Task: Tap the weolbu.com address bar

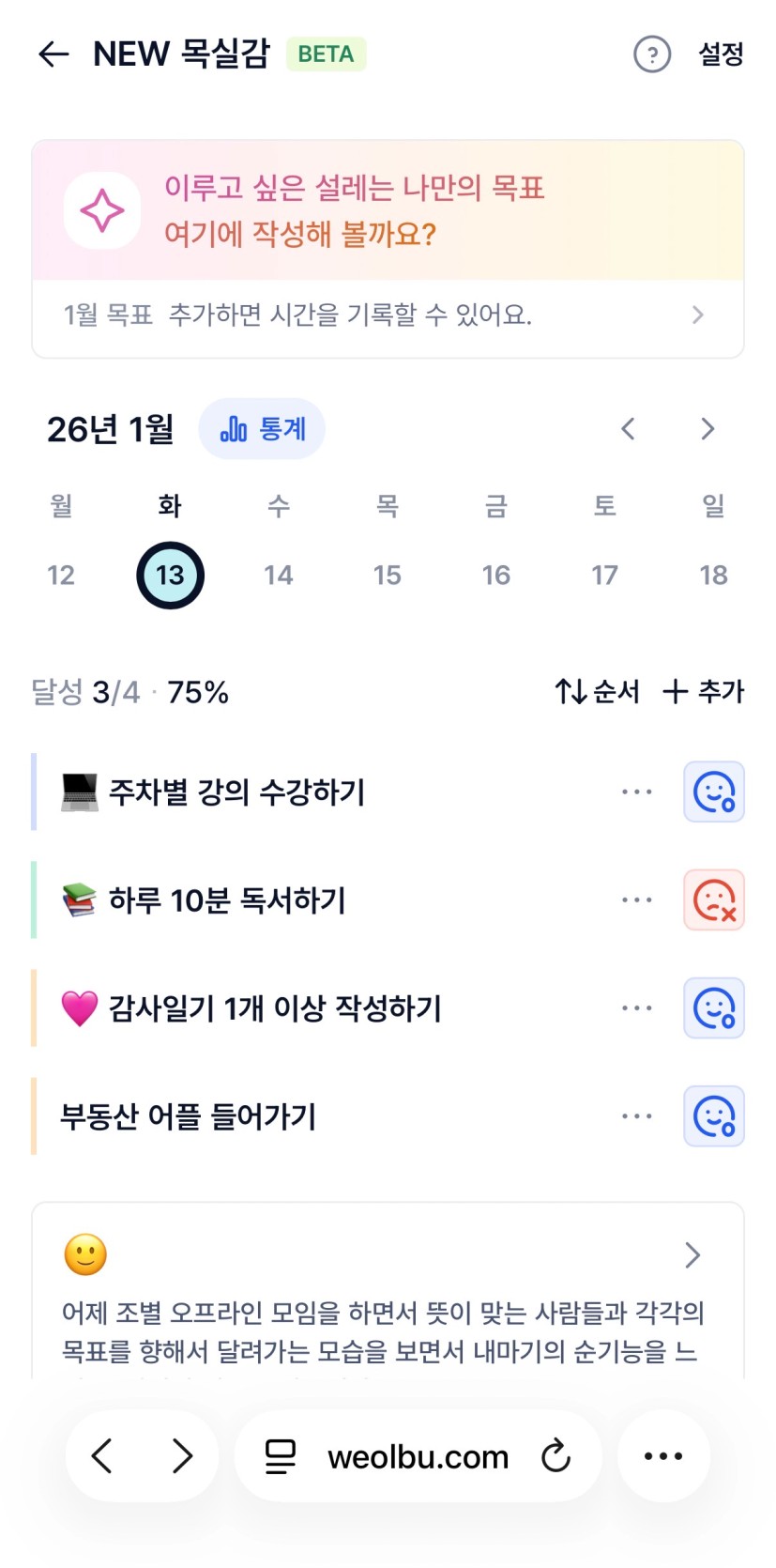Action: [418, 1456]
